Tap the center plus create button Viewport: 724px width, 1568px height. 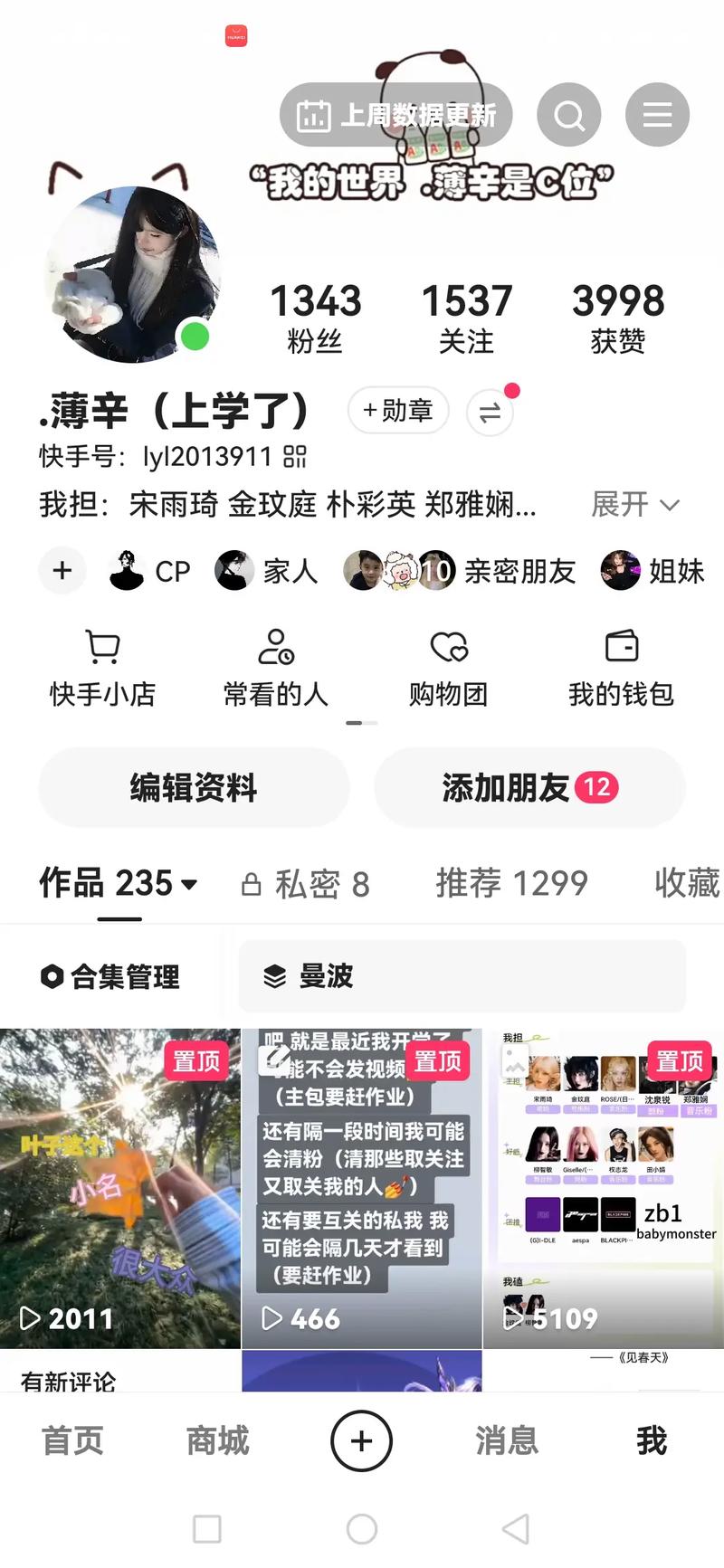point(361,1440)
